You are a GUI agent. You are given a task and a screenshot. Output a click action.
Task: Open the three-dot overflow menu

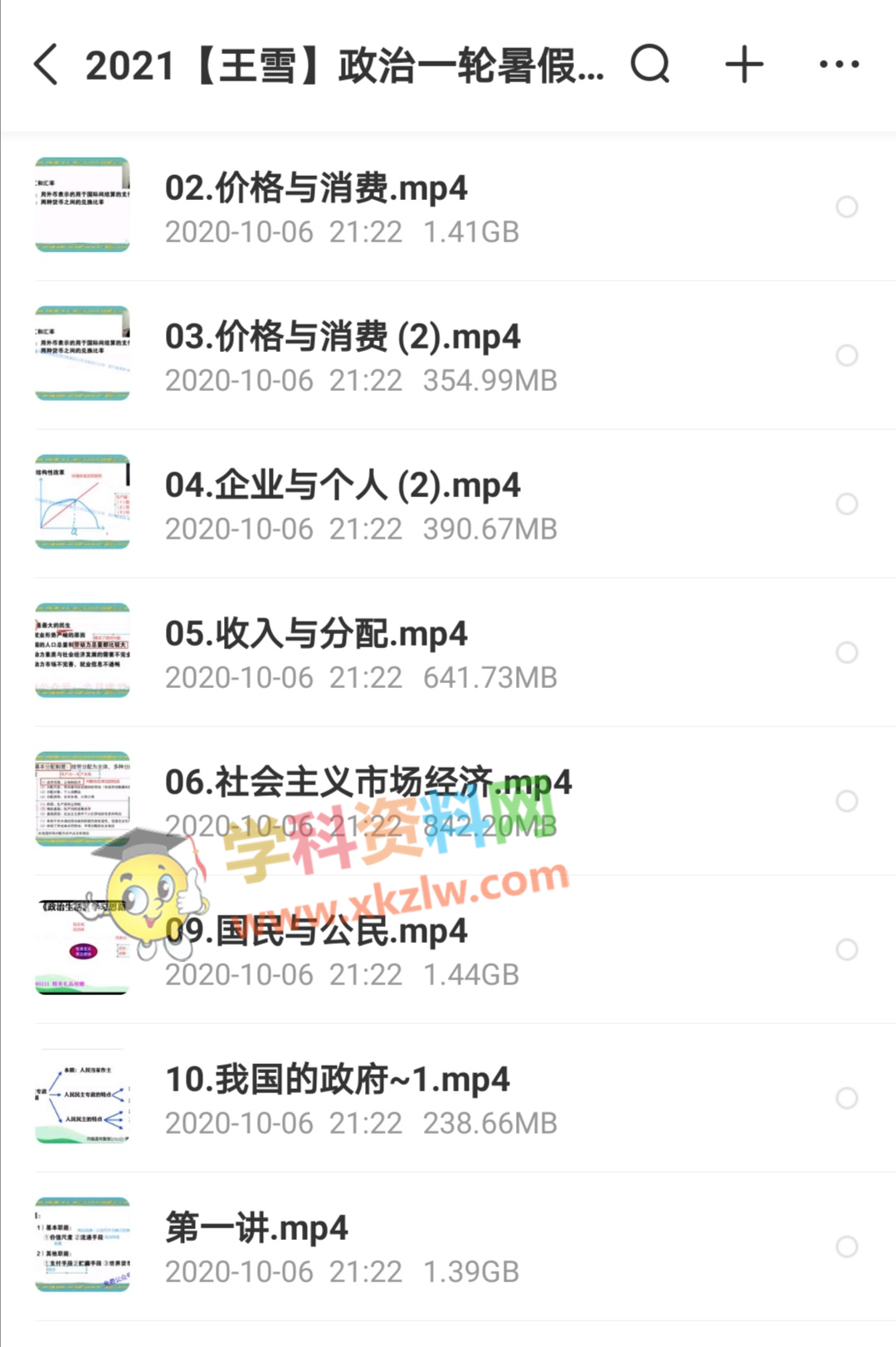839,64
